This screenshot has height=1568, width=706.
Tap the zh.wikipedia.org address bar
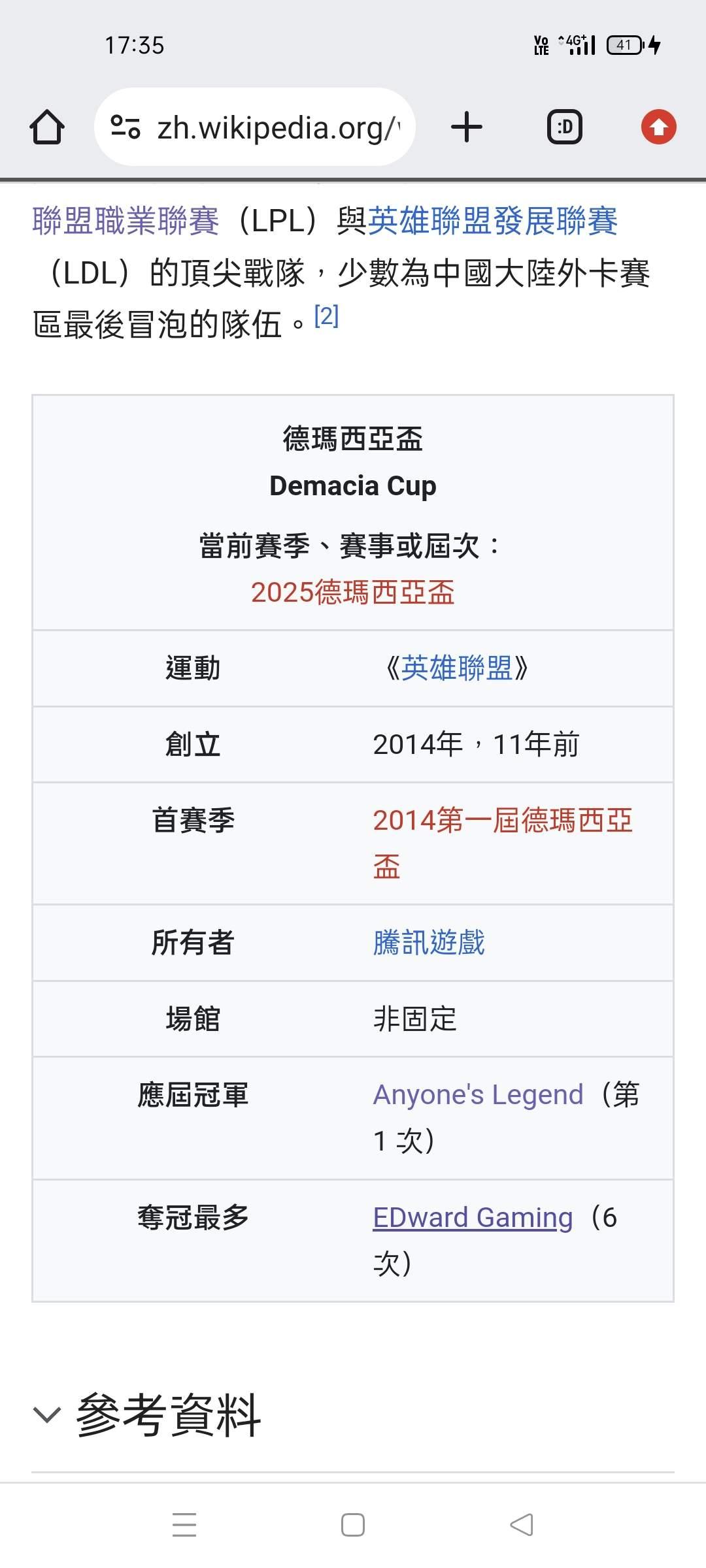(x=275, y=127)
